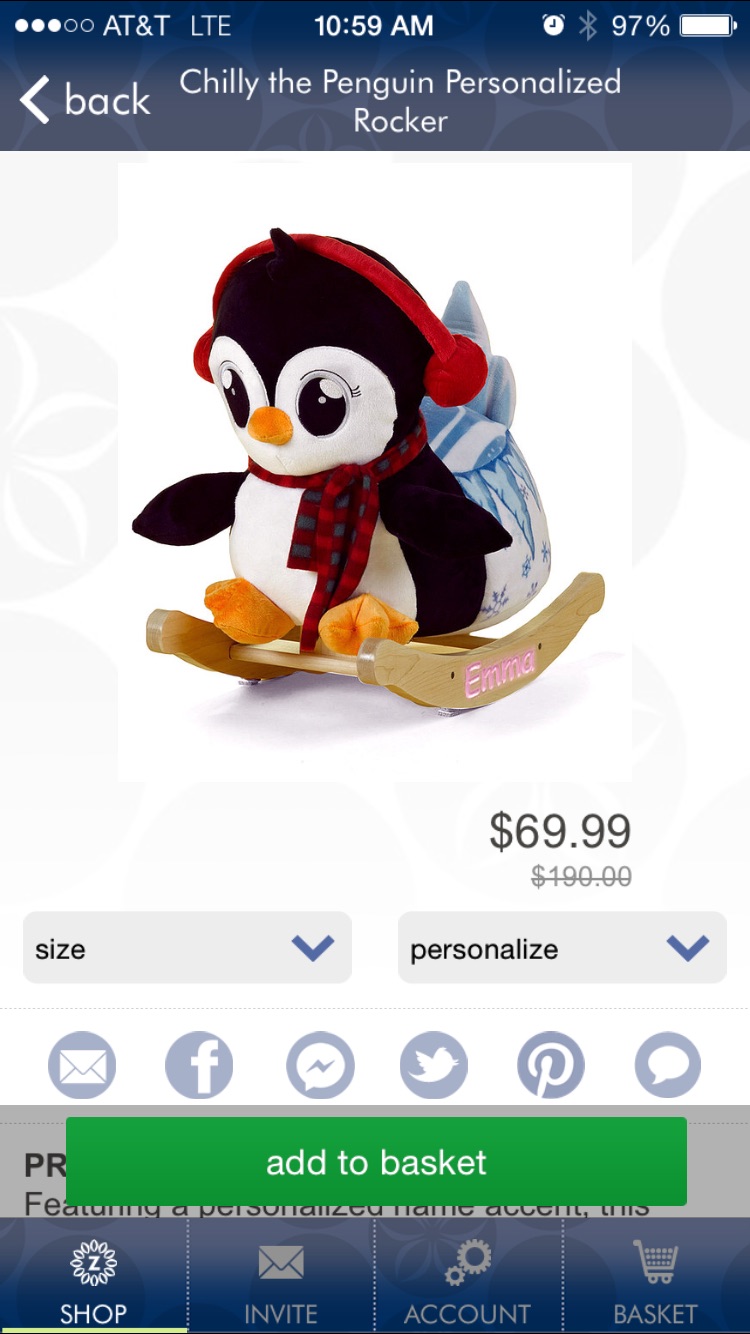
Task: Enlarge the penguin rocker product photo
Action: (x=375, y=470)
